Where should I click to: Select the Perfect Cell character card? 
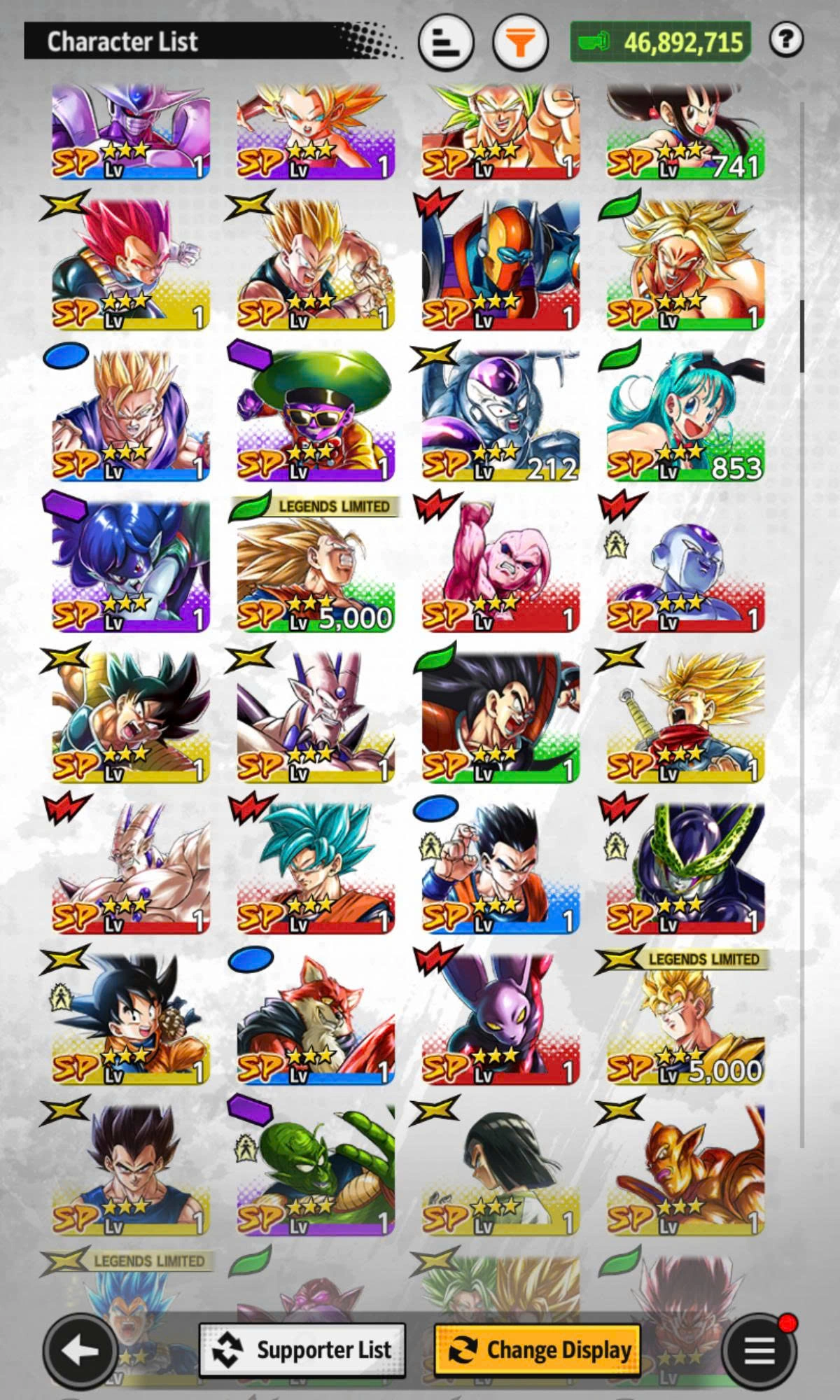click(685, 868)
